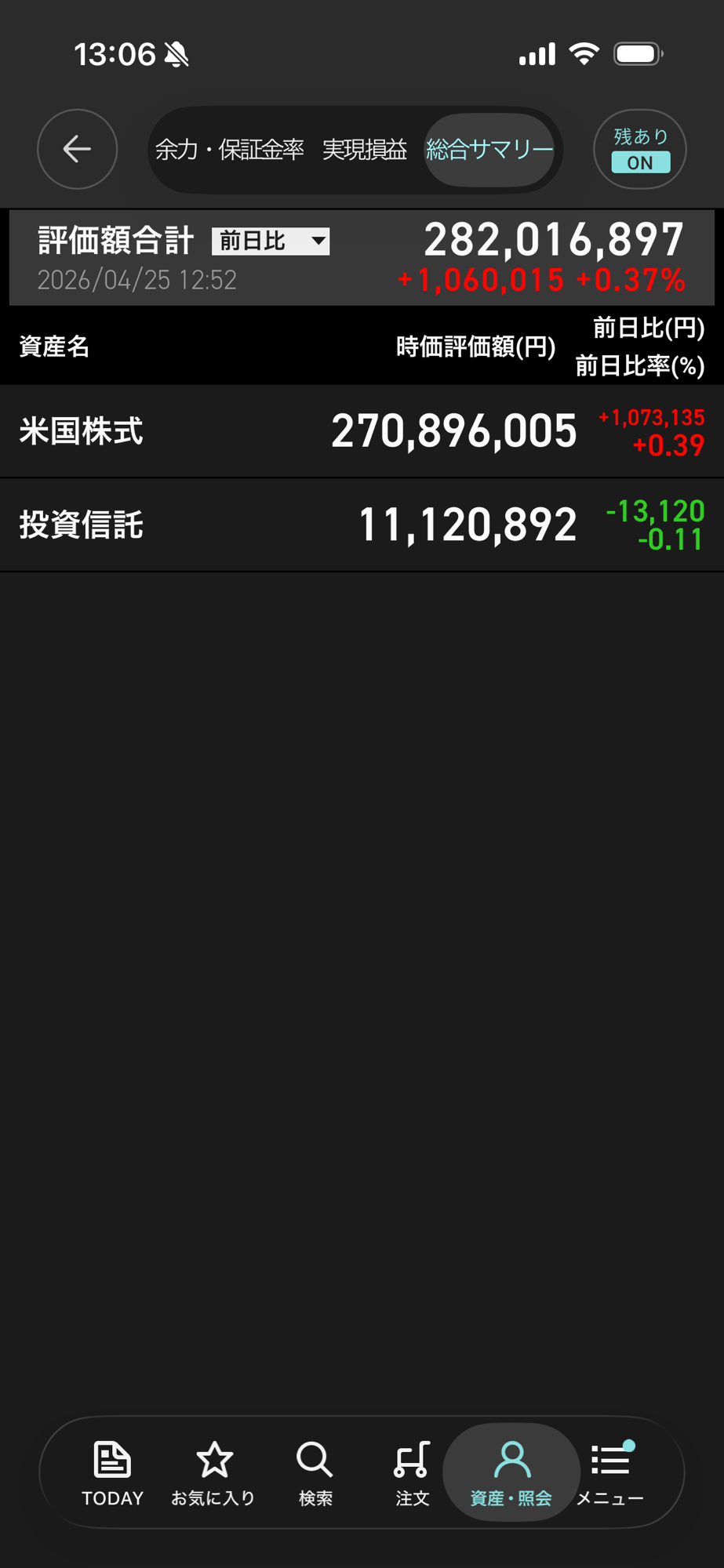Toggle the 残あり ON switch
Screen dimensions: 724x1568
pos(640,150)
